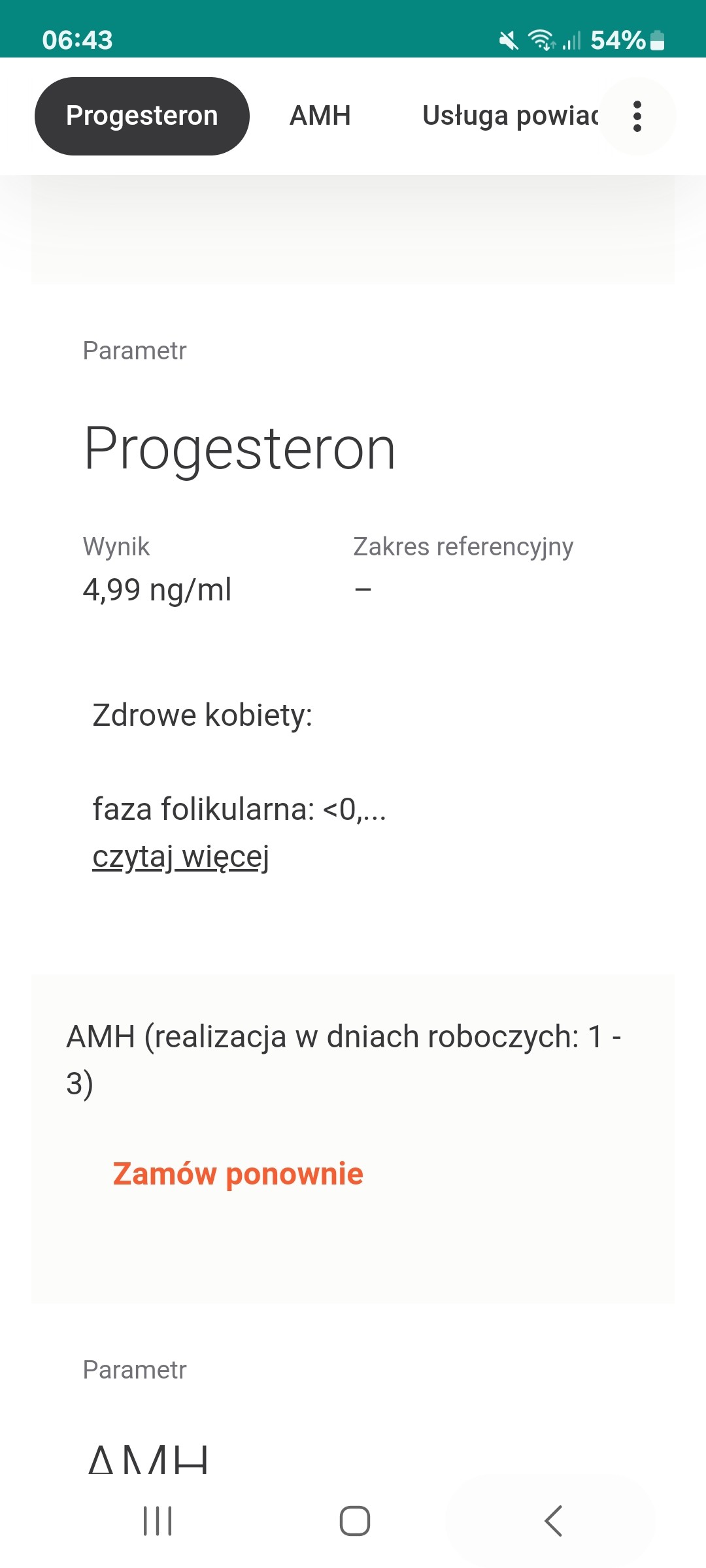This screenshot has height=1568, width=706.
Task: Open recent apps from the navigation bar
Action: (158, 1520)
